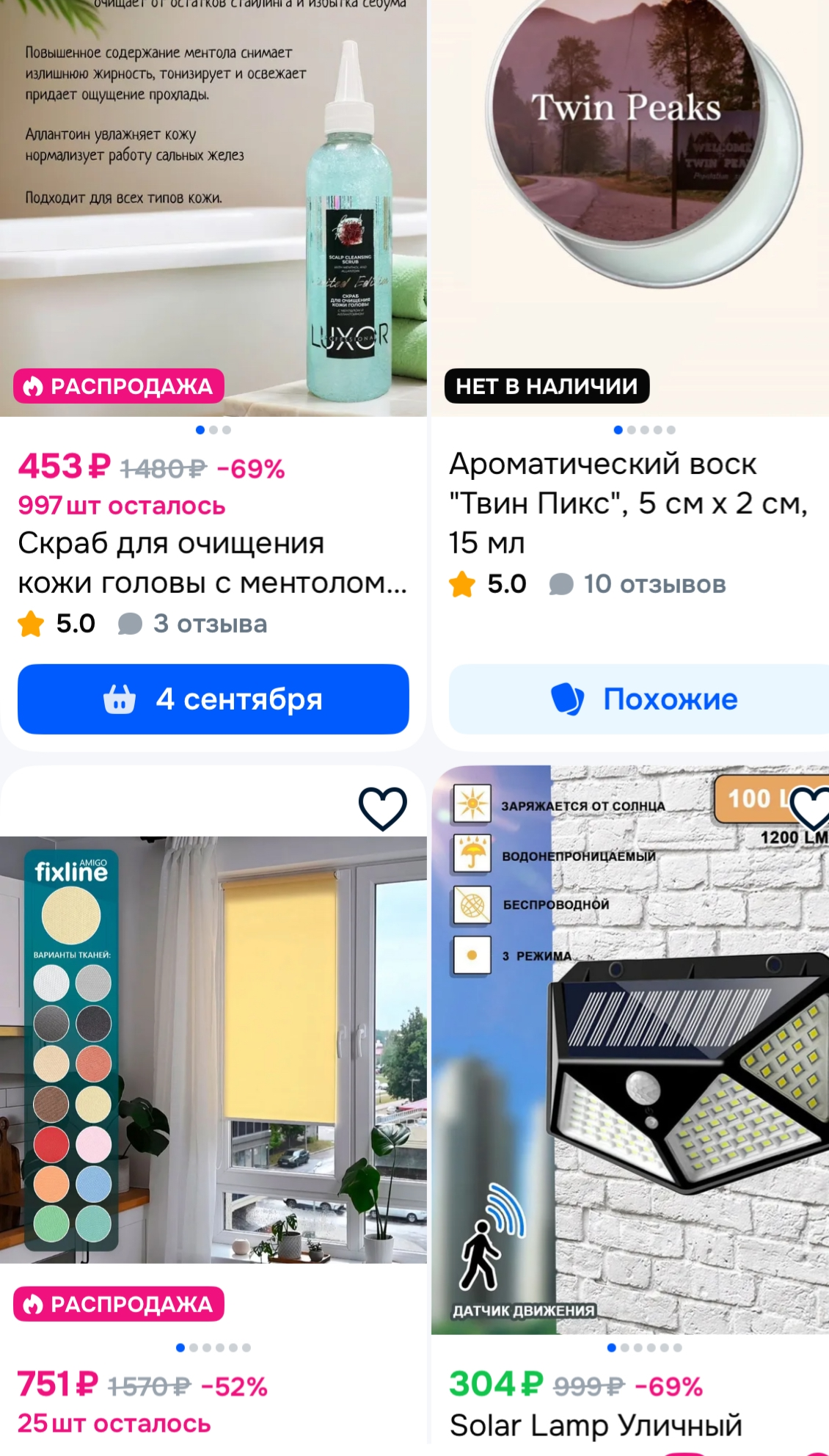The height and width of the screenshot is (1456, 829).
Task: Open 10 отзывов for Twin Peaks wax
Action: tap(654, 584)
